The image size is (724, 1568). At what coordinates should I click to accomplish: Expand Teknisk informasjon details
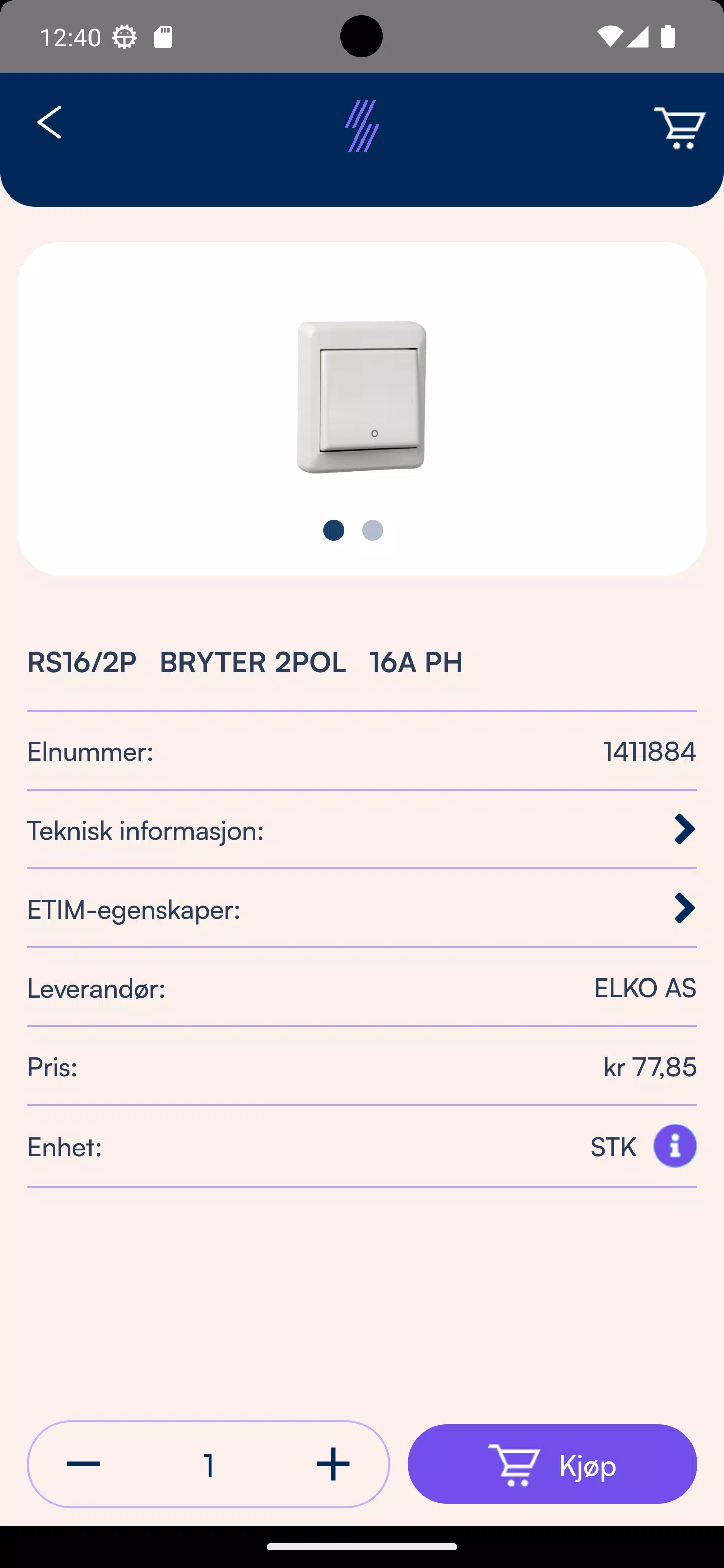[361, 830]
